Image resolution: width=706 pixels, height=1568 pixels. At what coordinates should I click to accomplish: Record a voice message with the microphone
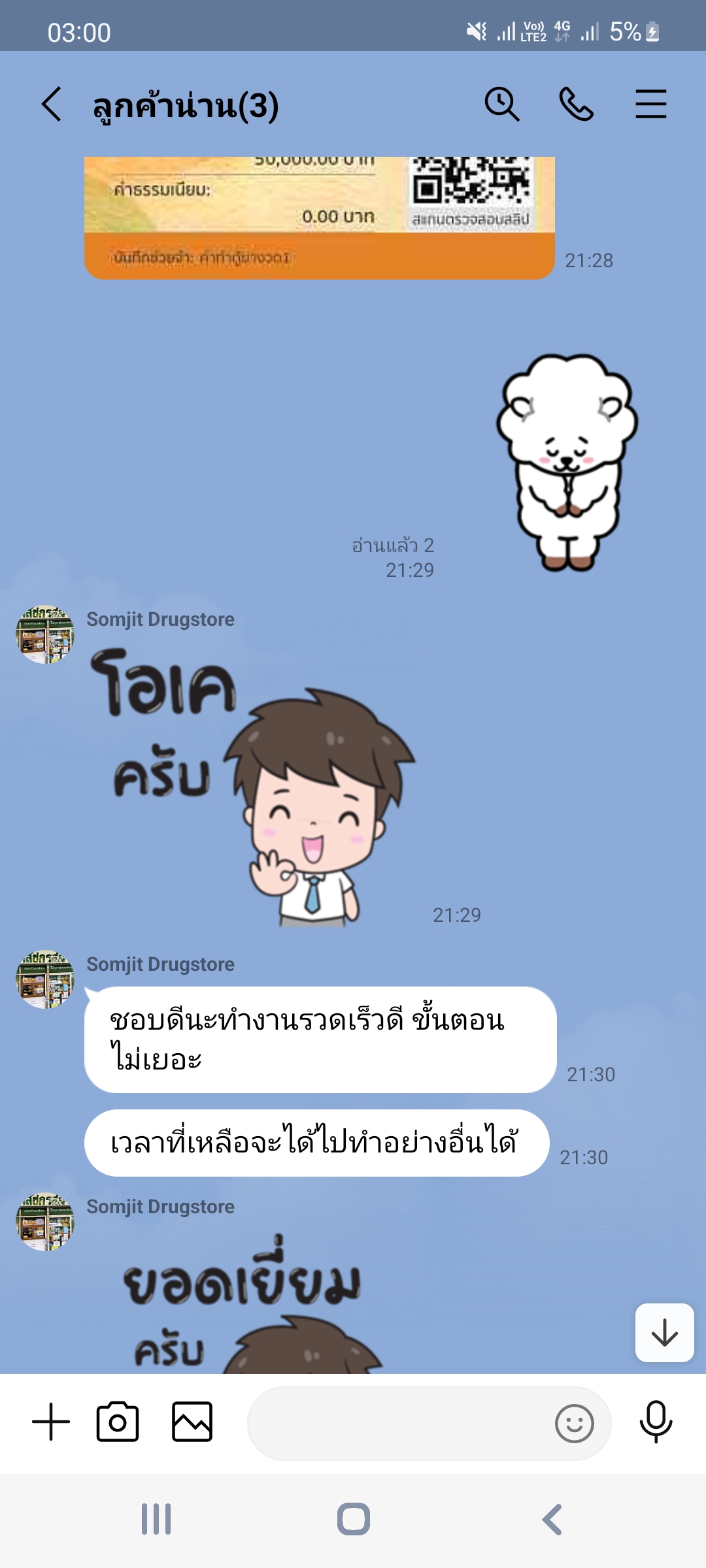tap(656, 1422)
